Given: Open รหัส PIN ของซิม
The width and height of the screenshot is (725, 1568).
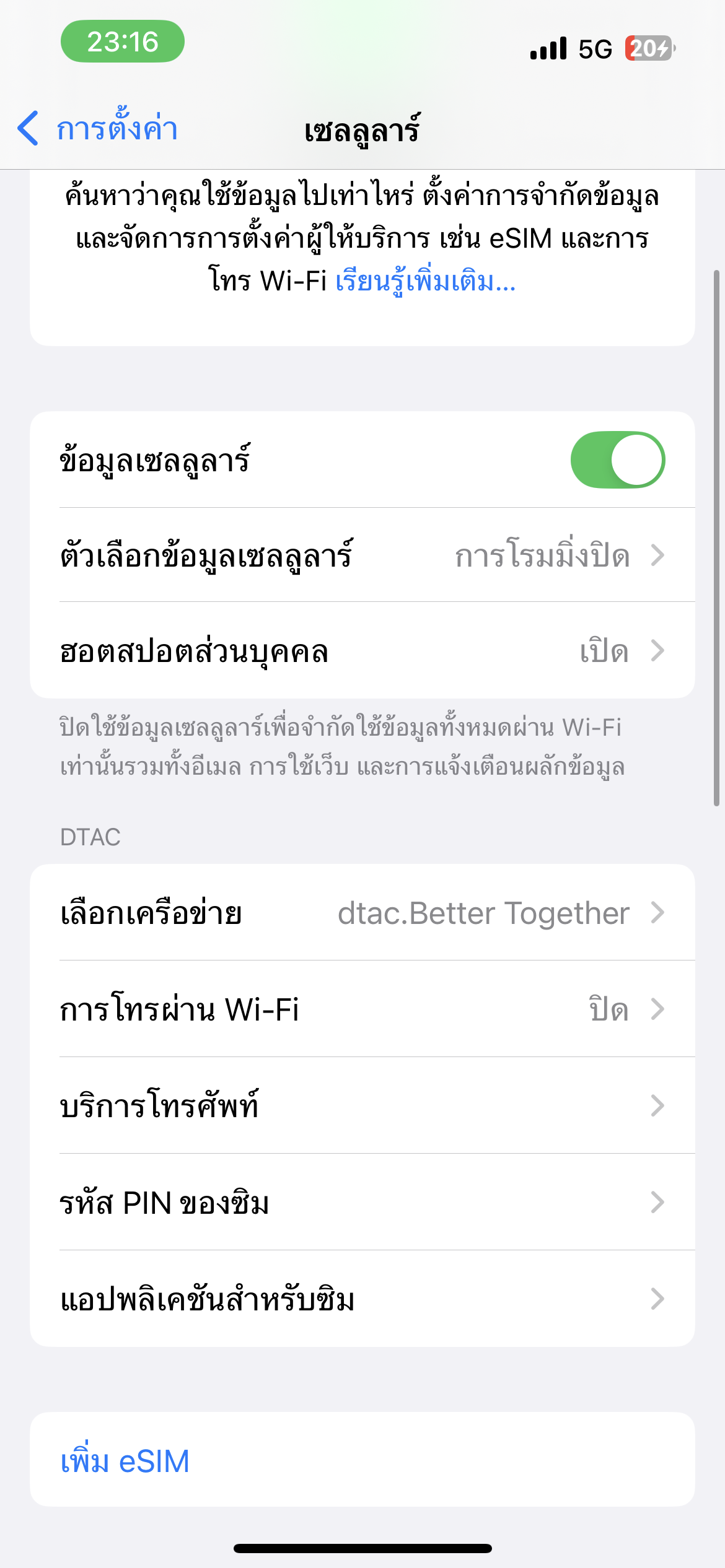Looking at the screenshot, I should click(362, 1203).
